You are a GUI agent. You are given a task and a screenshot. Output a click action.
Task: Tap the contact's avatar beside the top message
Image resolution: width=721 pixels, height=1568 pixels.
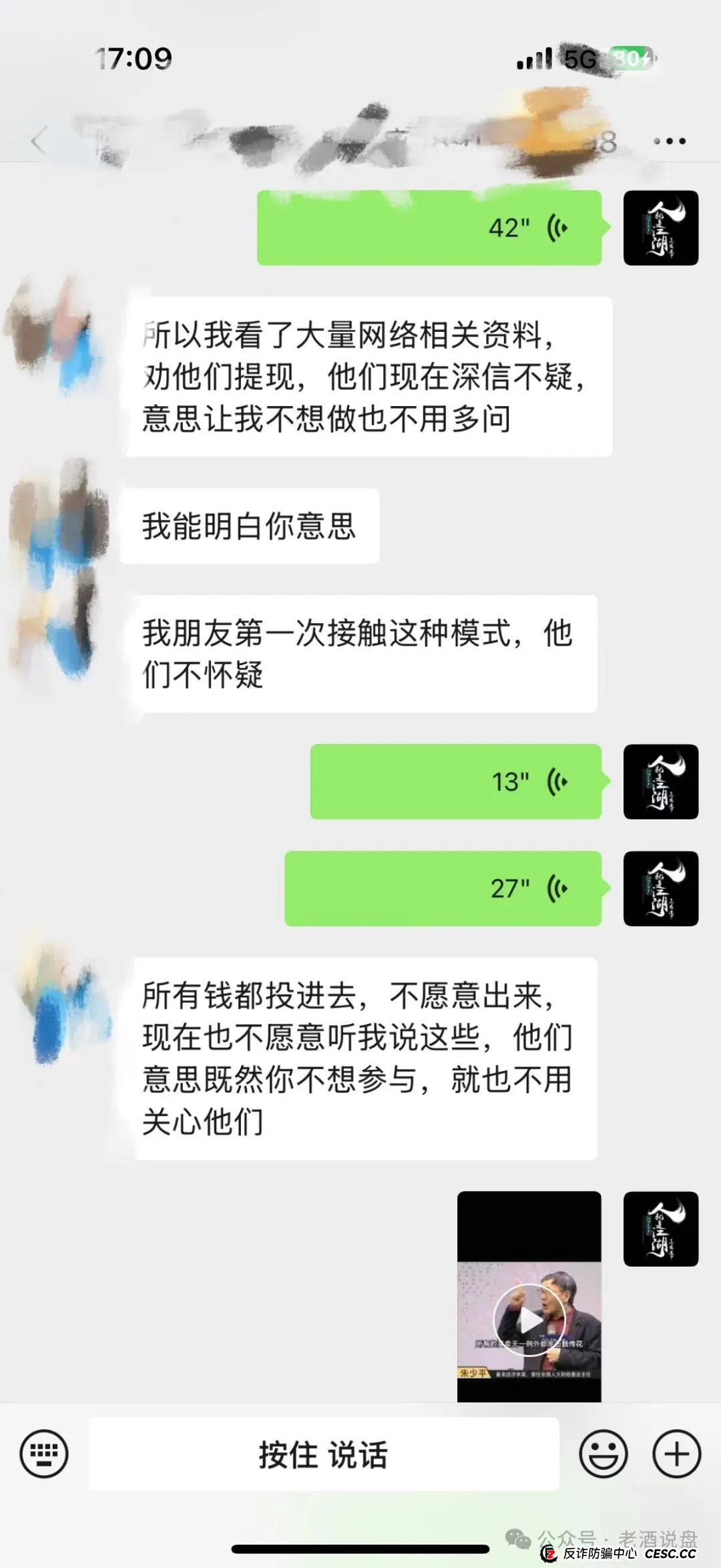click(53, 334)
